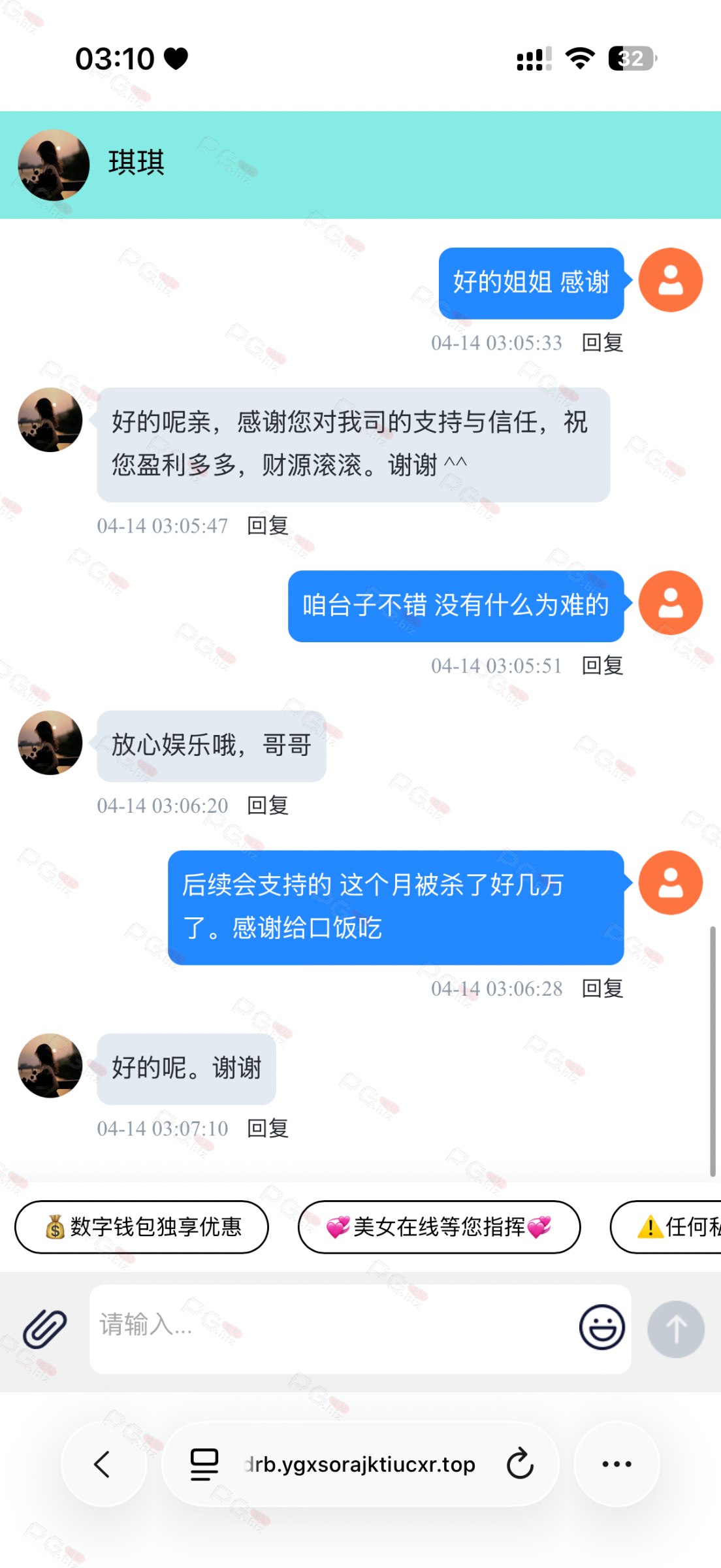The image size is (721, 1568).
Task: Select the 美女在线等您指挥 quick chip
Action: point(439,1227)
